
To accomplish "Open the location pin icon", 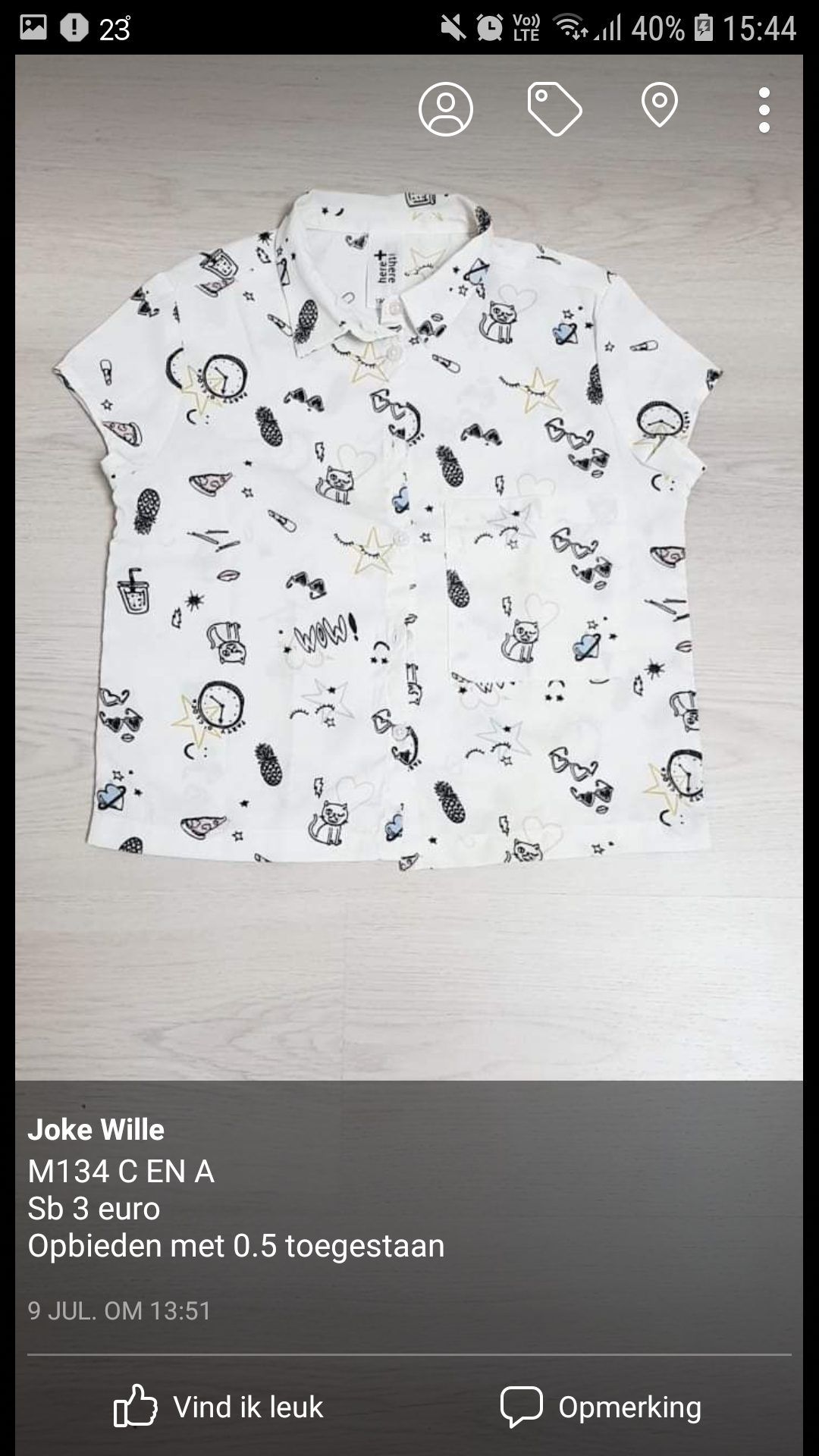I will tap(659, 105).
